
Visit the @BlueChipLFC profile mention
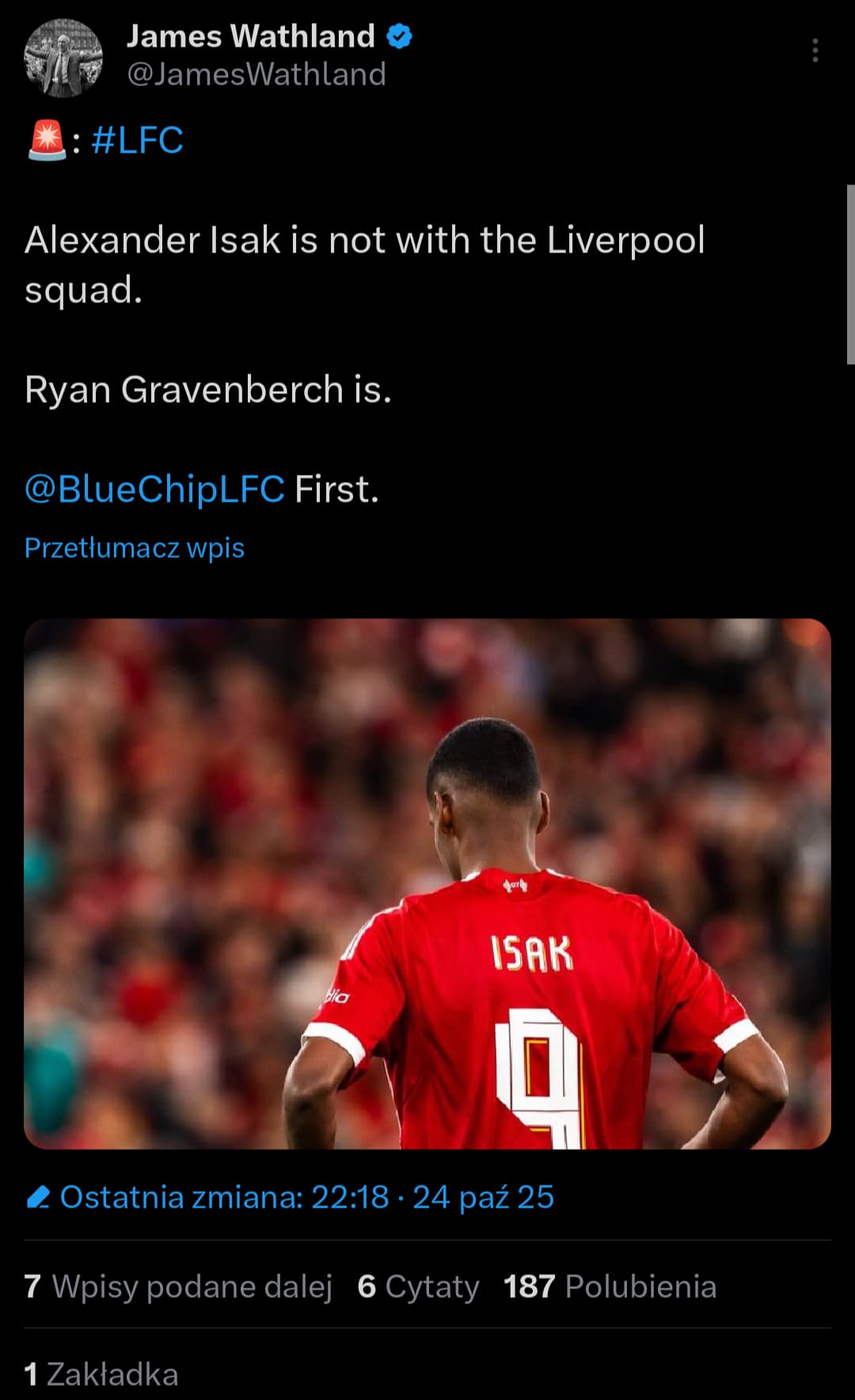tap(154, 489)
